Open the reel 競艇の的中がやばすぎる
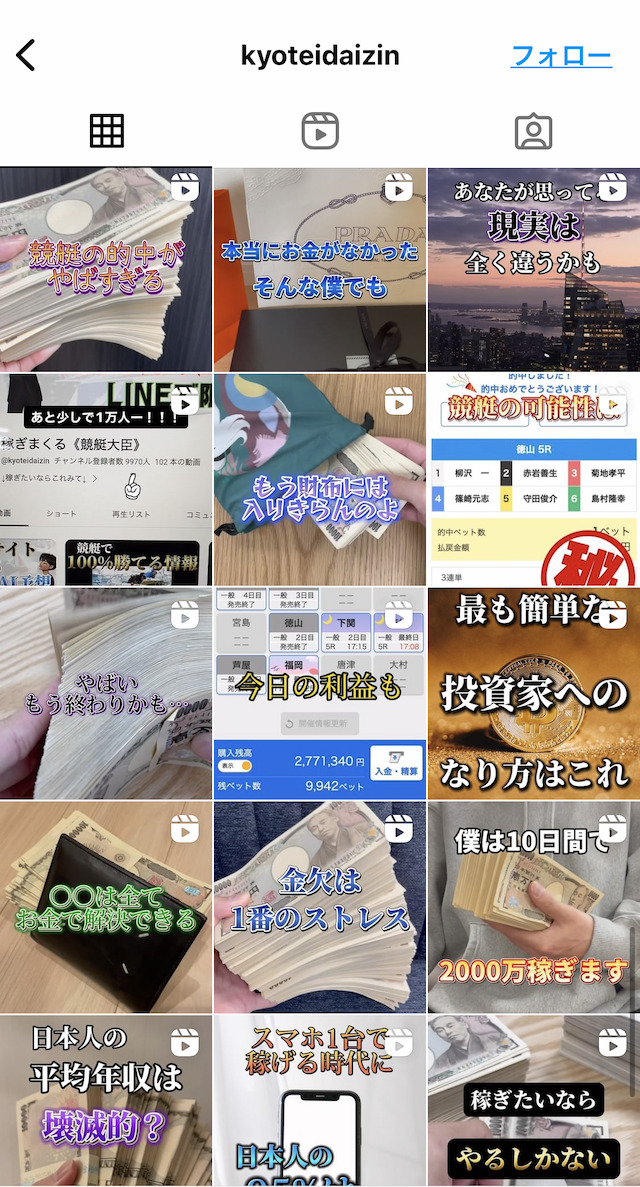This screenshot has height=1187, width=640. [106, 269]
